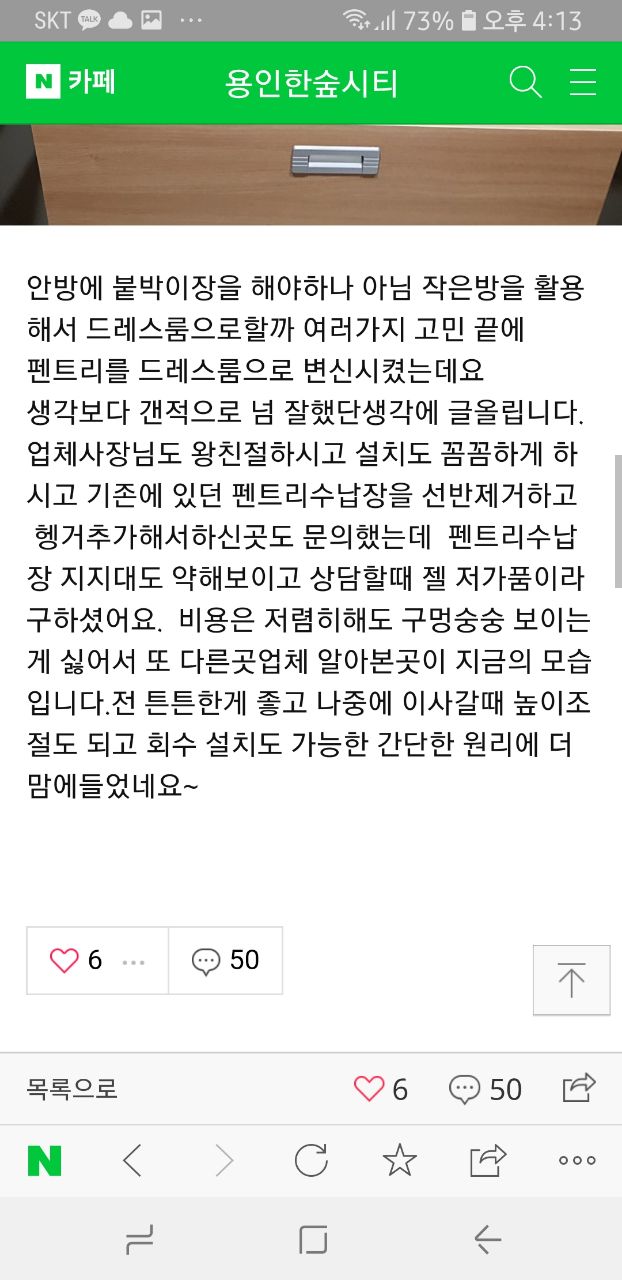
Task: Open Naver home with the green N icon
Action: (44, 1161)
